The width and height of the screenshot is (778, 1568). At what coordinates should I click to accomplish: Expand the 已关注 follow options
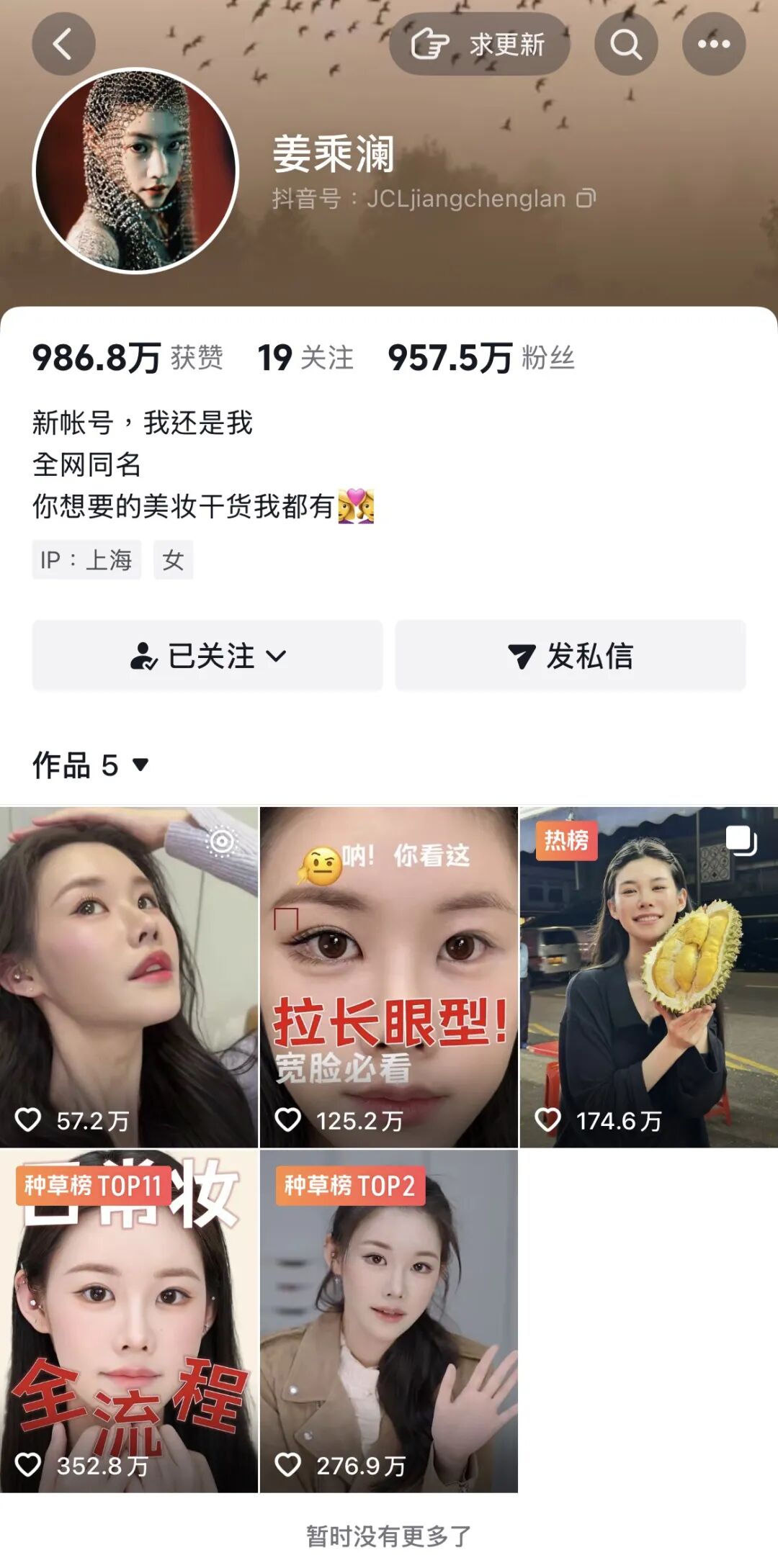(x=207, y=655)
